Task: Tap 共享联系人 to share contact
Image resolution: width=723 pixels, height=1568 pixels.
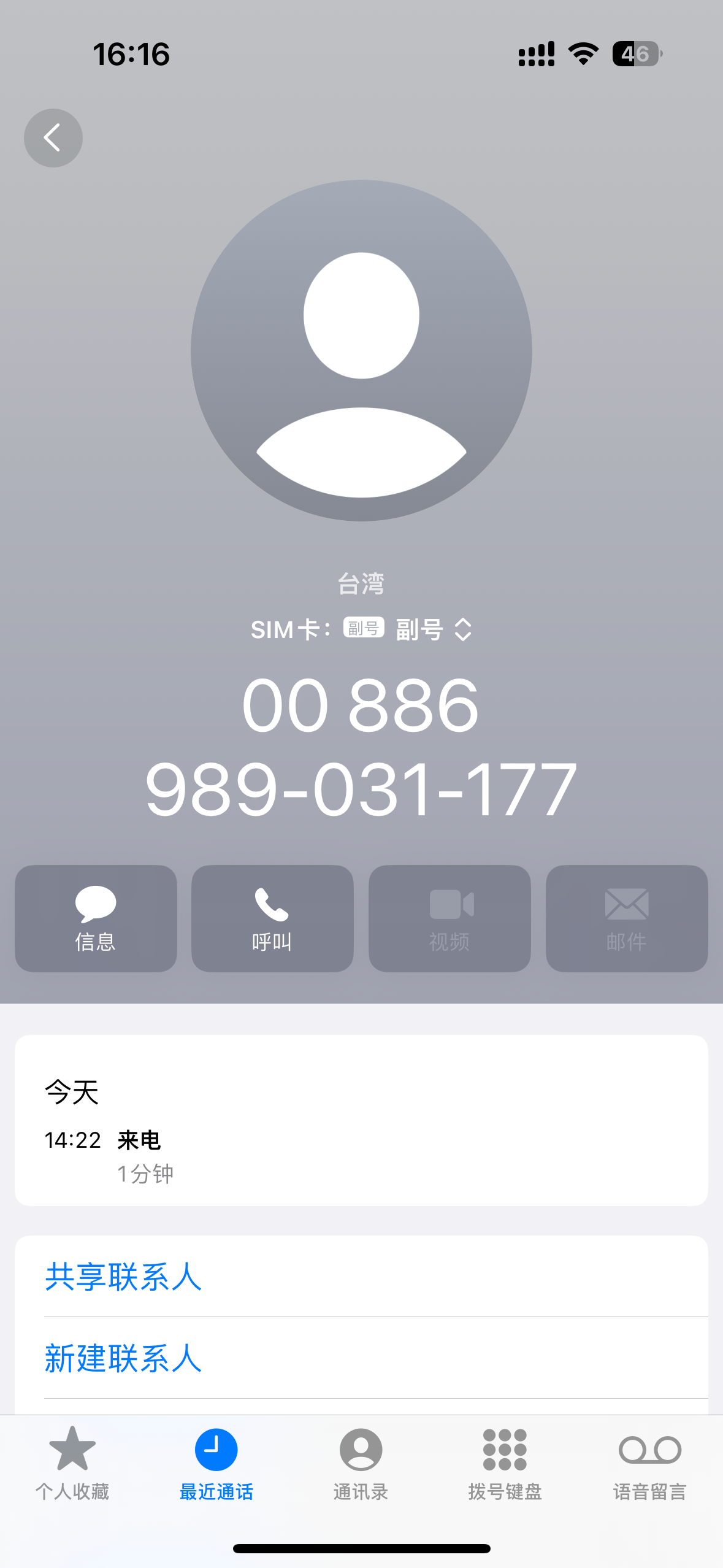Action: 361,1277
